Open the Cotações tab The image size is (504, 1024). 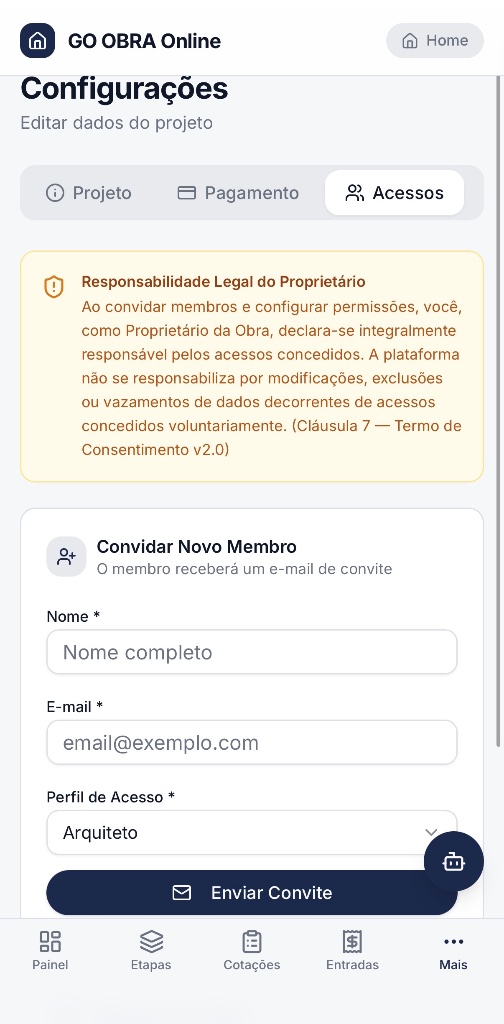pyautogui.click(x=252, y=950)
